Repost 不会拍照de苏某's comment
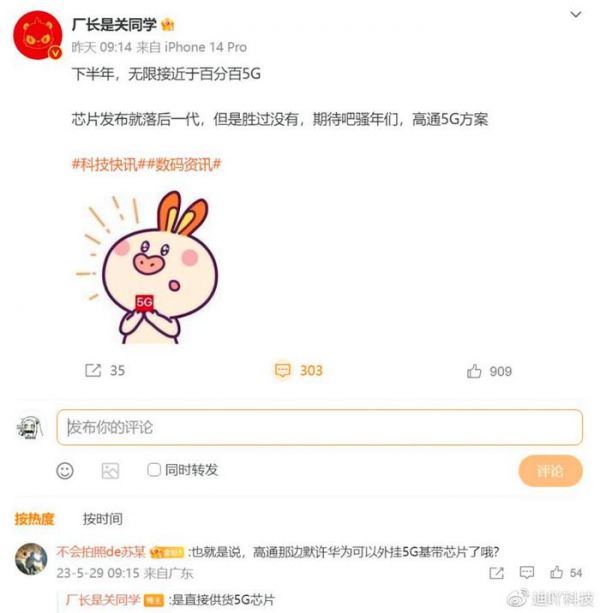Screen dimensions: 600x613 click(497, 573)
